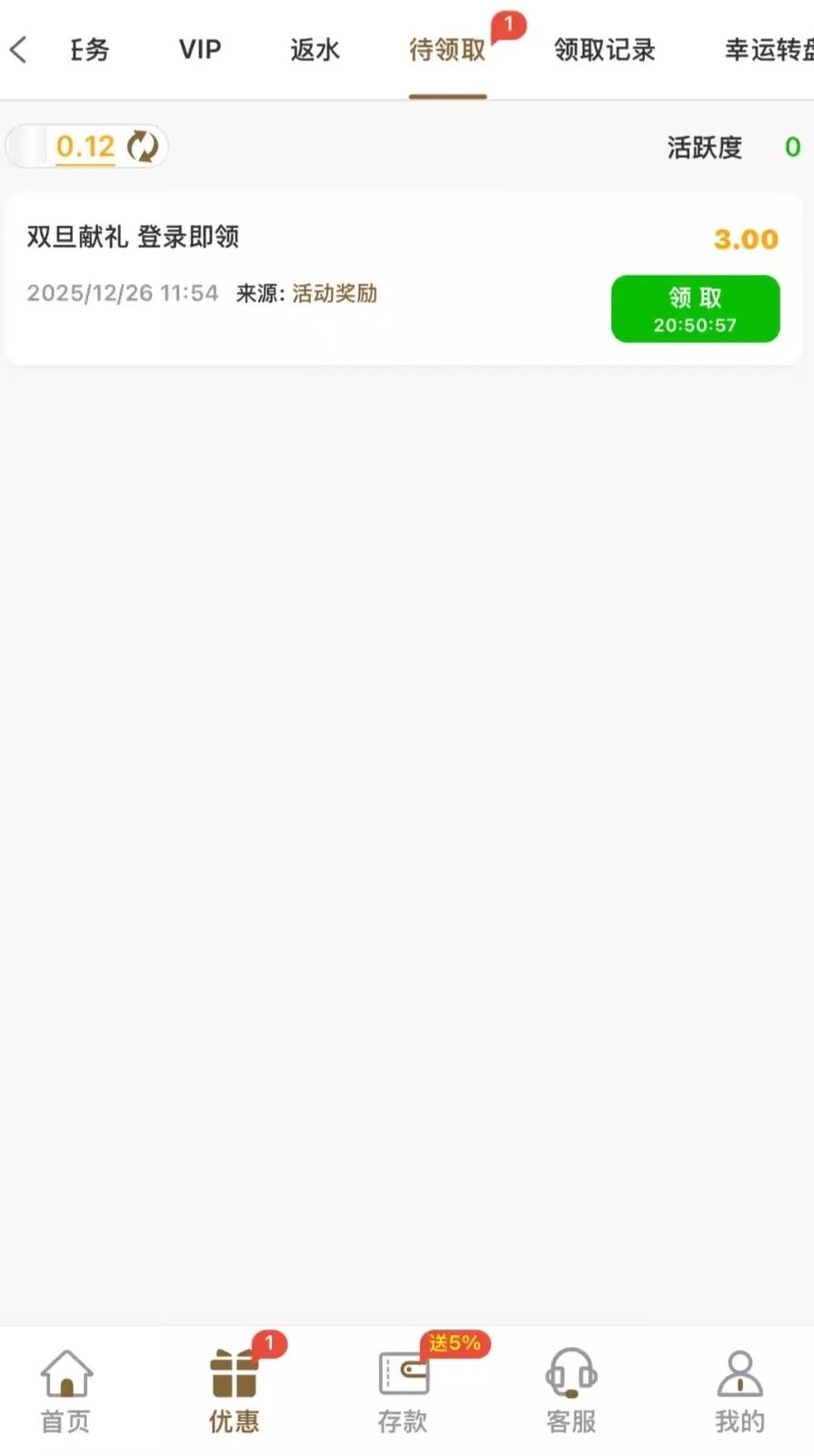The image size is (814, 1456).
Task: Open the 存款 deposit tab
Action: pos(403,1390)
